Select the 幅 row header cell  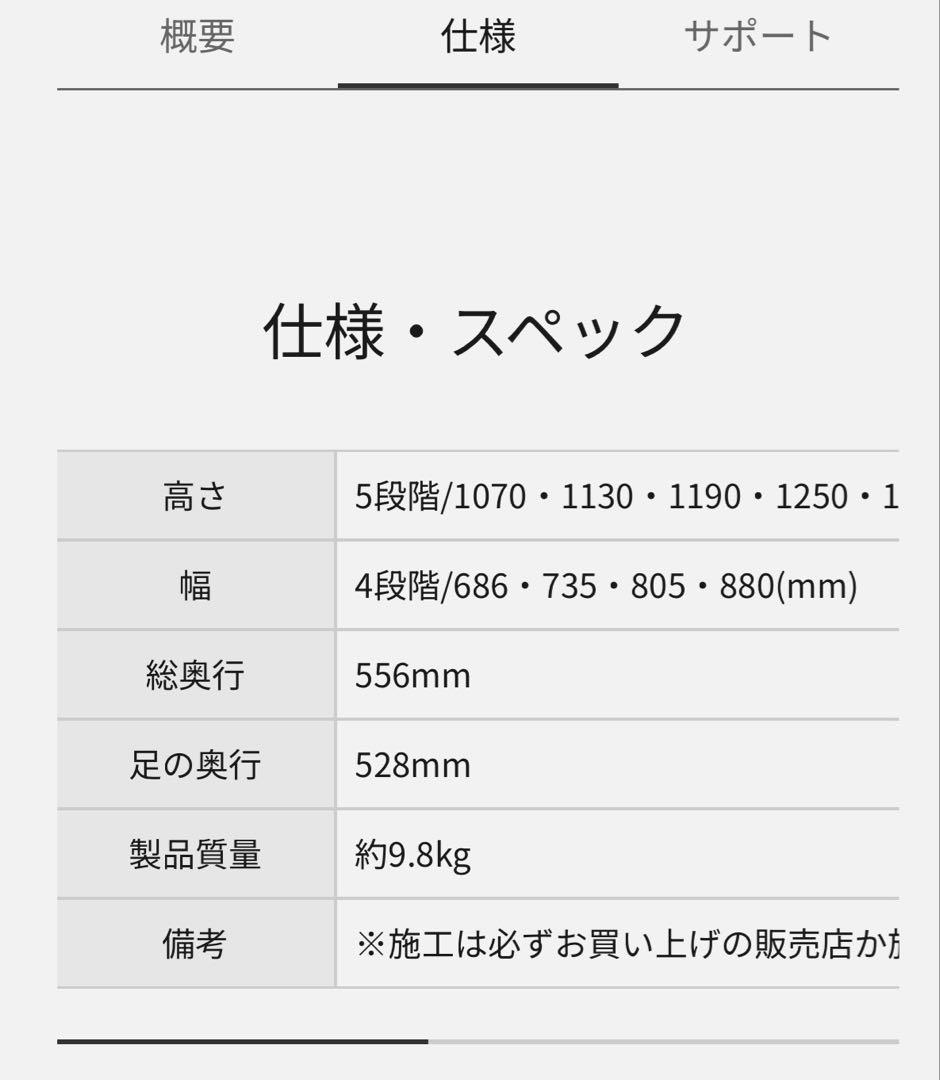click(x=197, y=585)
